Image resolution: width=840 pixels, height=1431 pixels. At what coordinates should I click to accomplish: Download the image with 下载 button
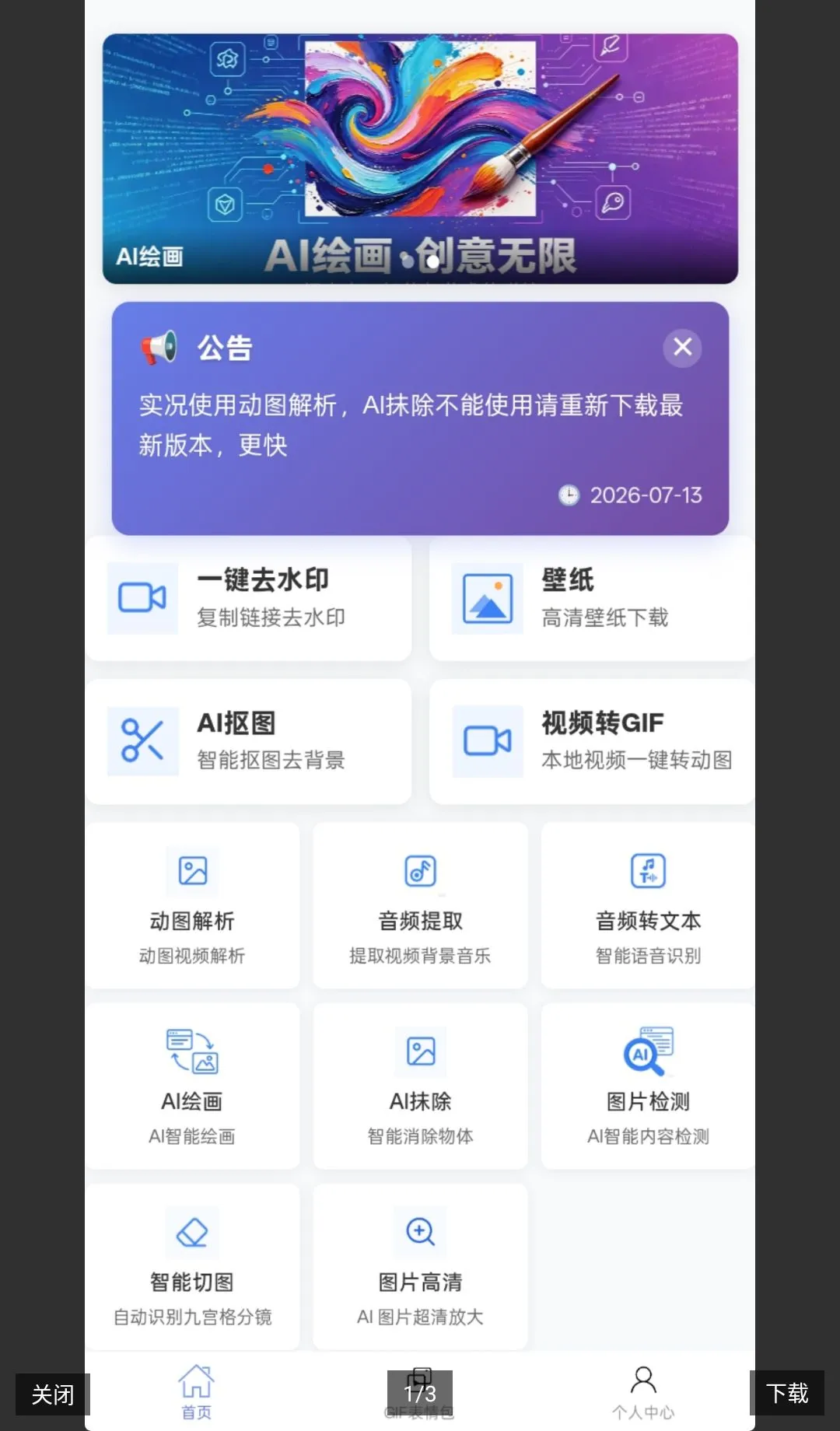pos(787,1392)
